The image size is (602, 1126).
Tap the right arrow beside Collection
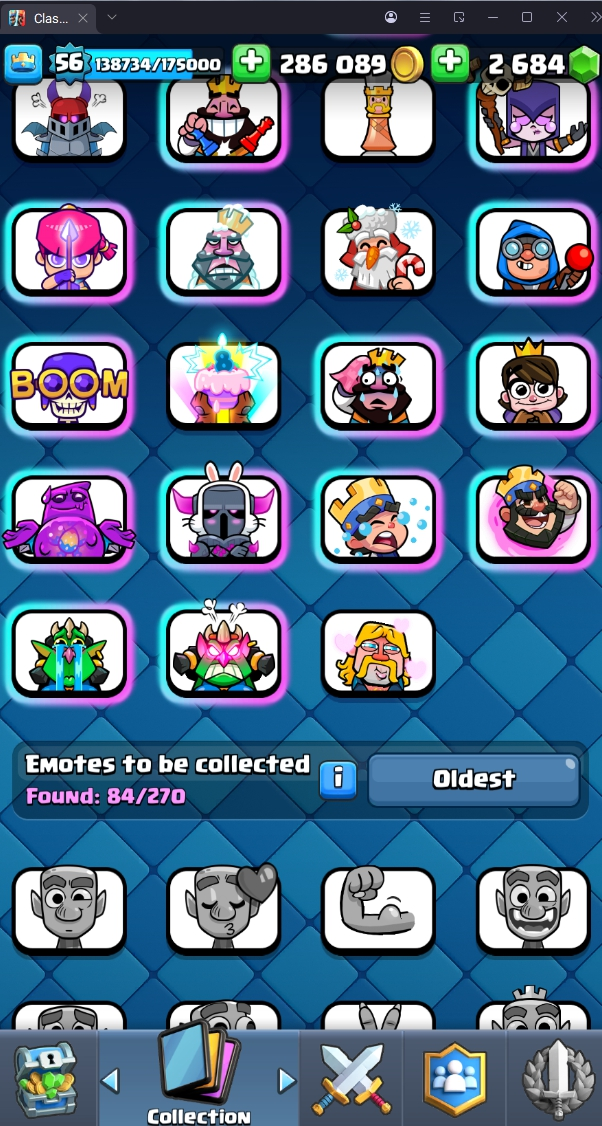[287, 1080]
